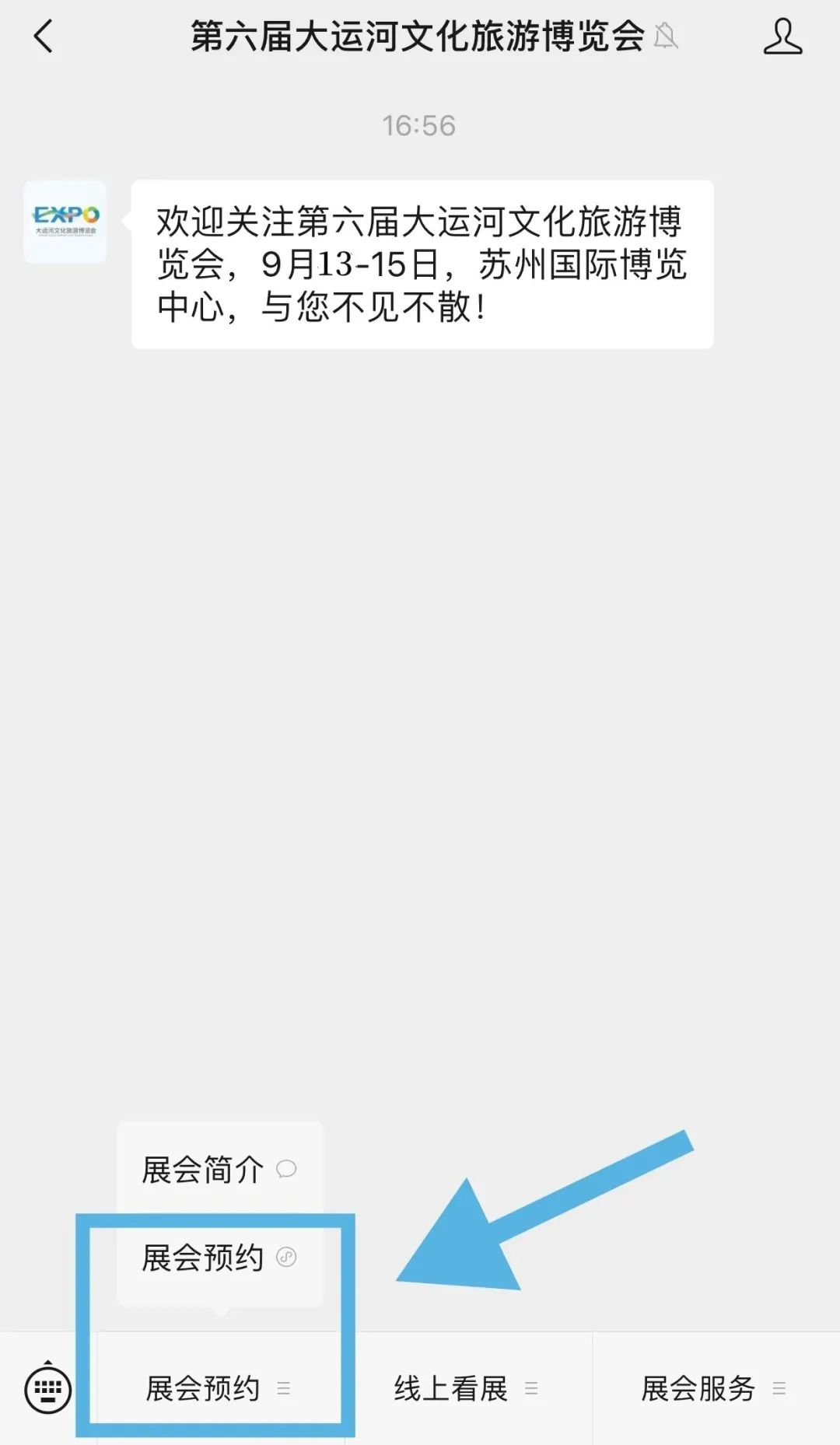
Task: Tap the EXPO avatar of the account
Action: point(65,222)
